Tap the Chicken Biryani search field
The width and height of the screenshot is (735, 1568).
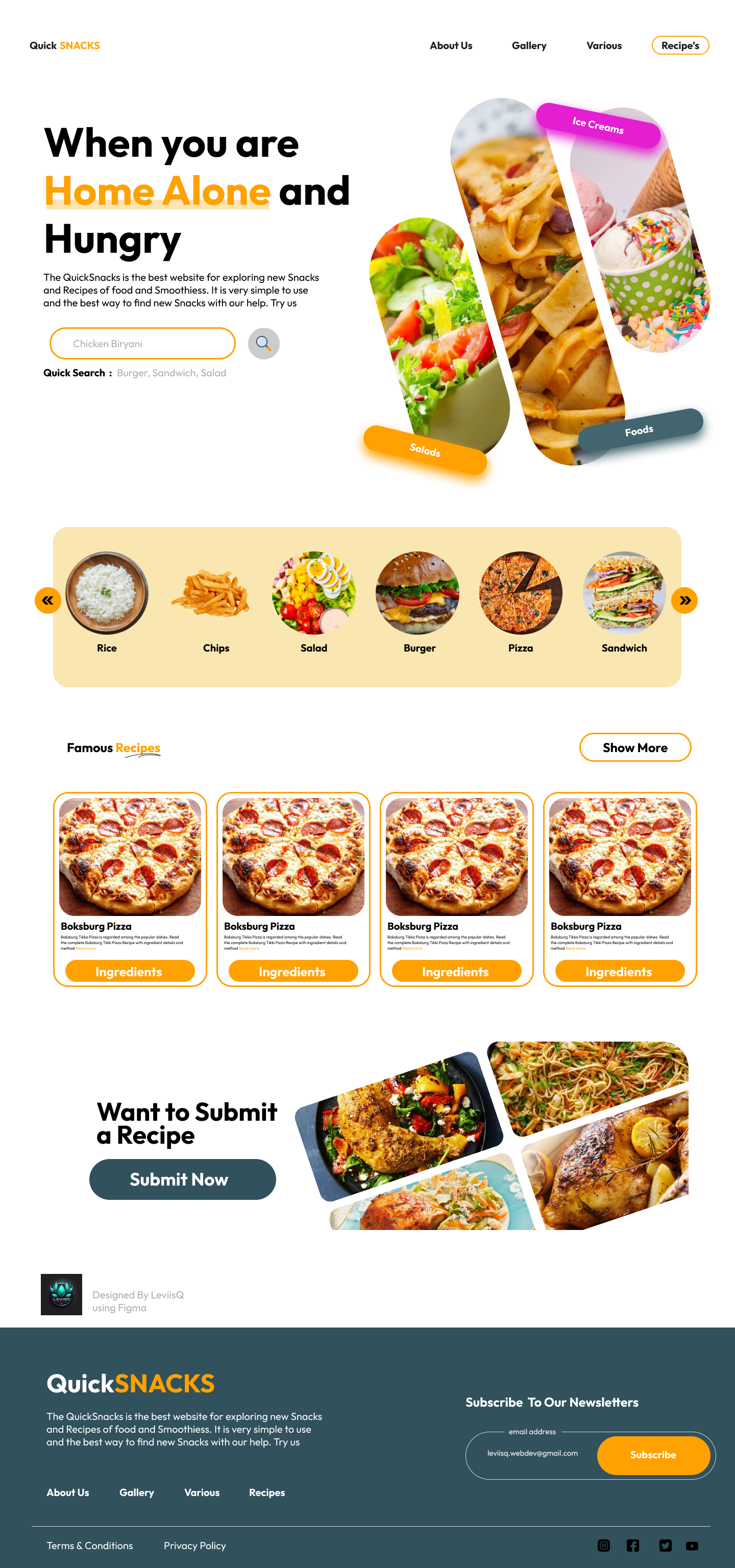tap(142, 343)
